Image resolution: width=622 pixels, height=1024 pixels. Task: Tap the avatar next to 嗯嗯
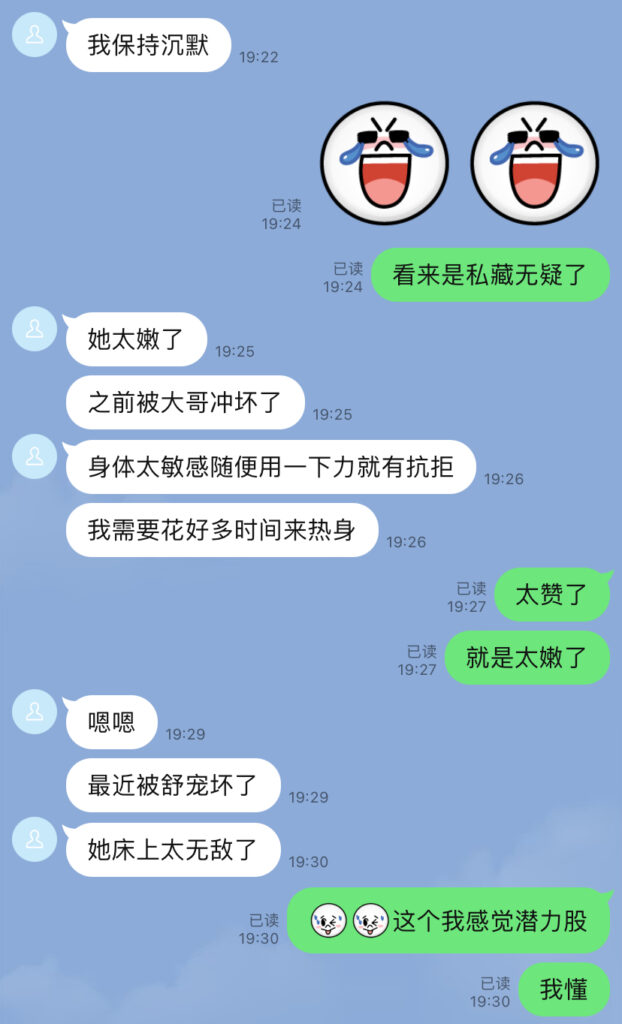pos(34,711)
